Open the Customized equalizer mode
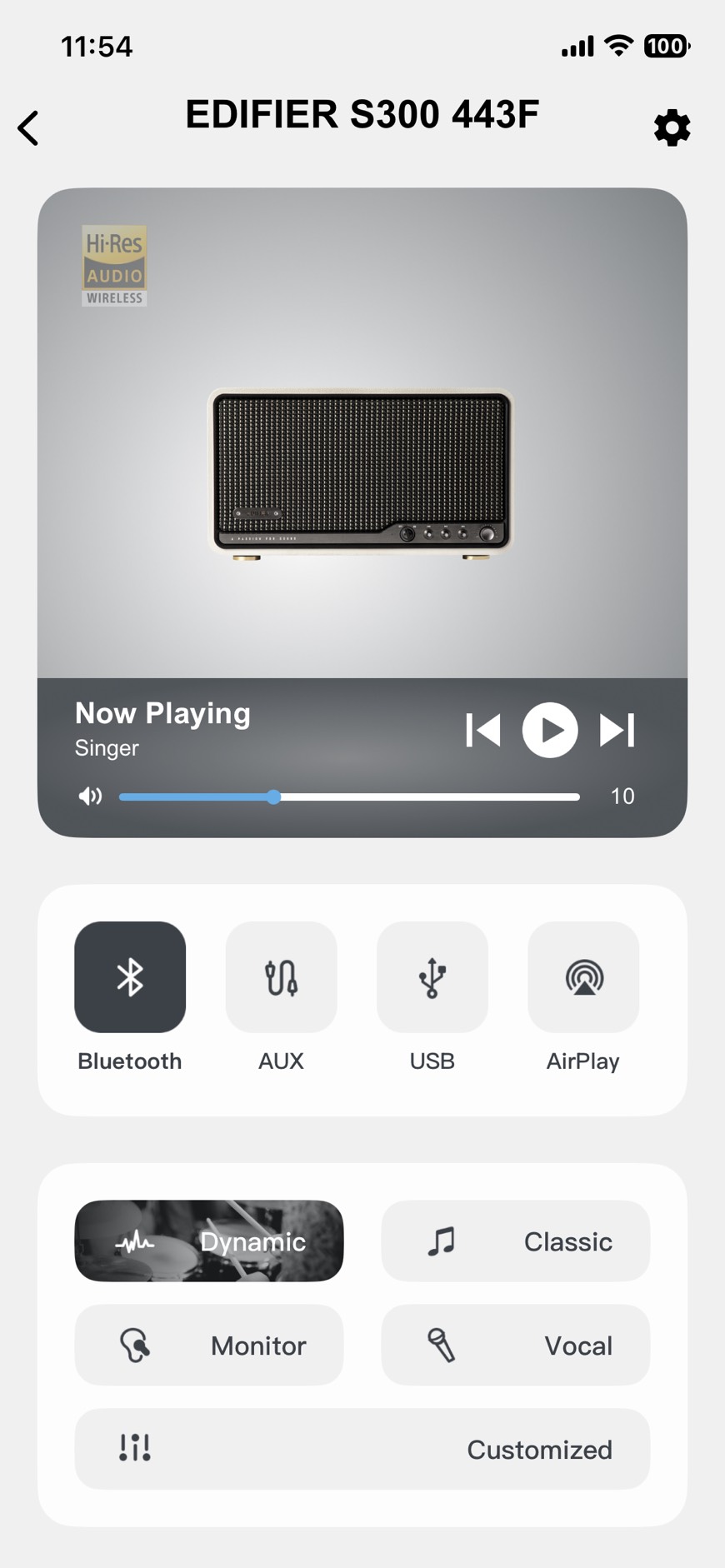Viewport: 725px width, 1568px height. [362, 1450]
